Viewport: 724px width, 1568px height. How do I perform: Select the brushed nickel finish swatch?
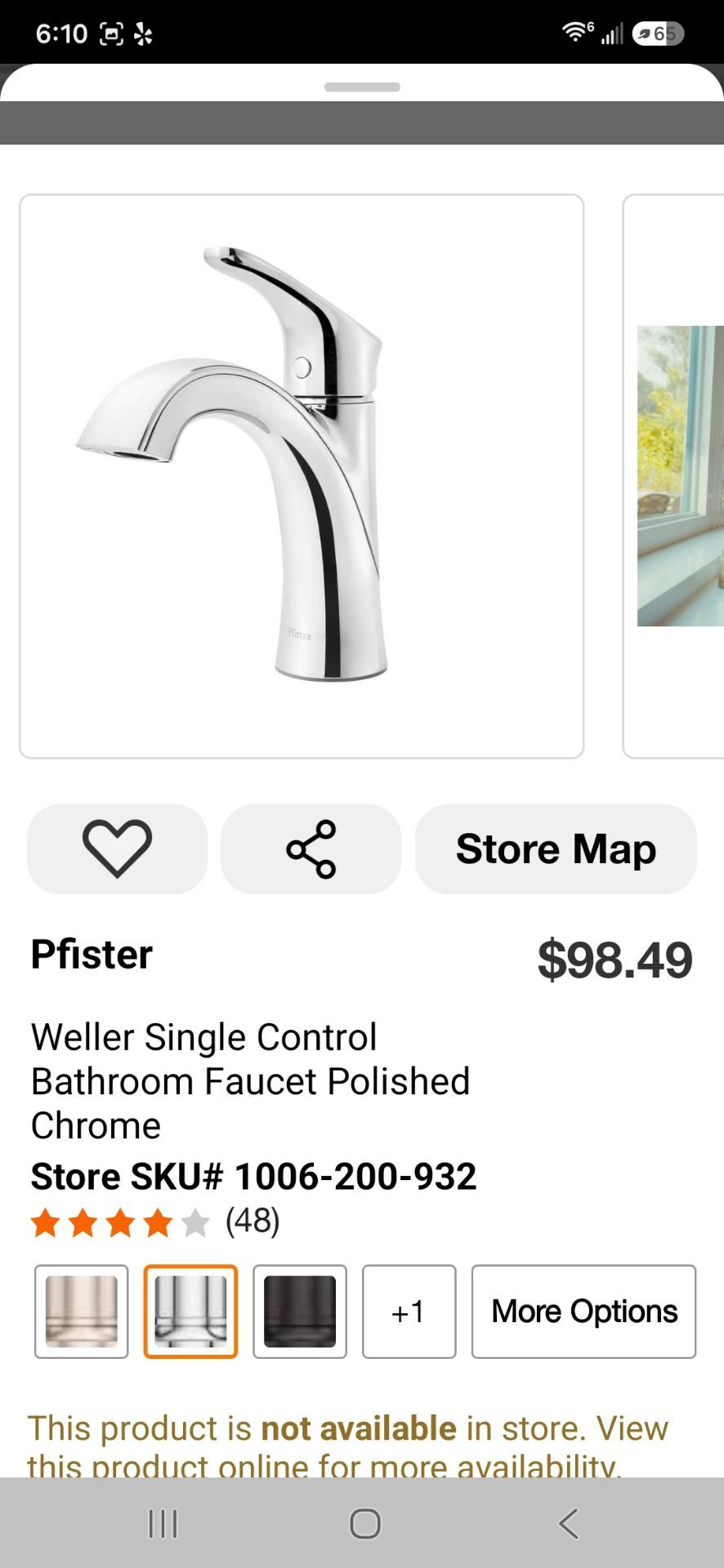(81, 1312)
